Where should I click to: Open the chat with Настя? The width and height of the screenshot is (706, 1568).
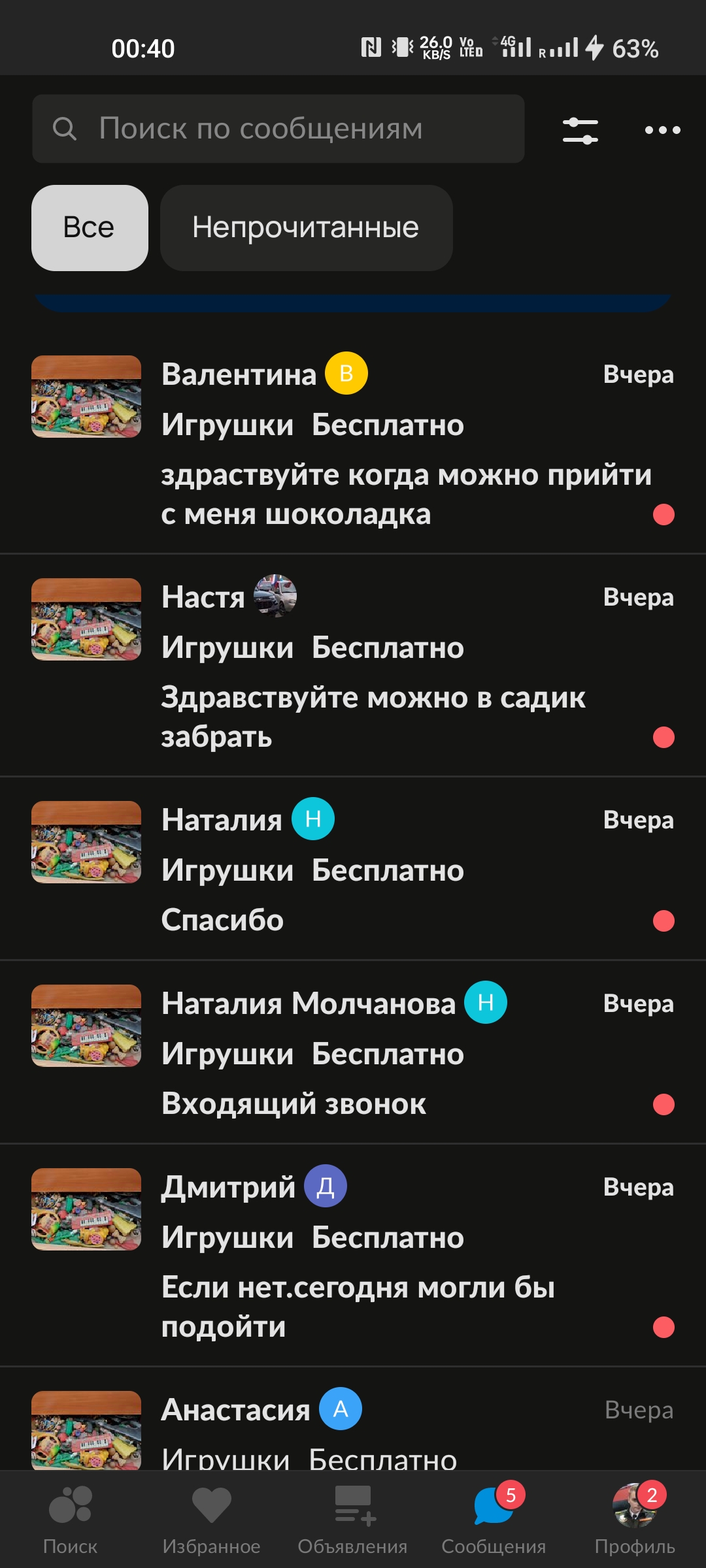tap(353, 665)
